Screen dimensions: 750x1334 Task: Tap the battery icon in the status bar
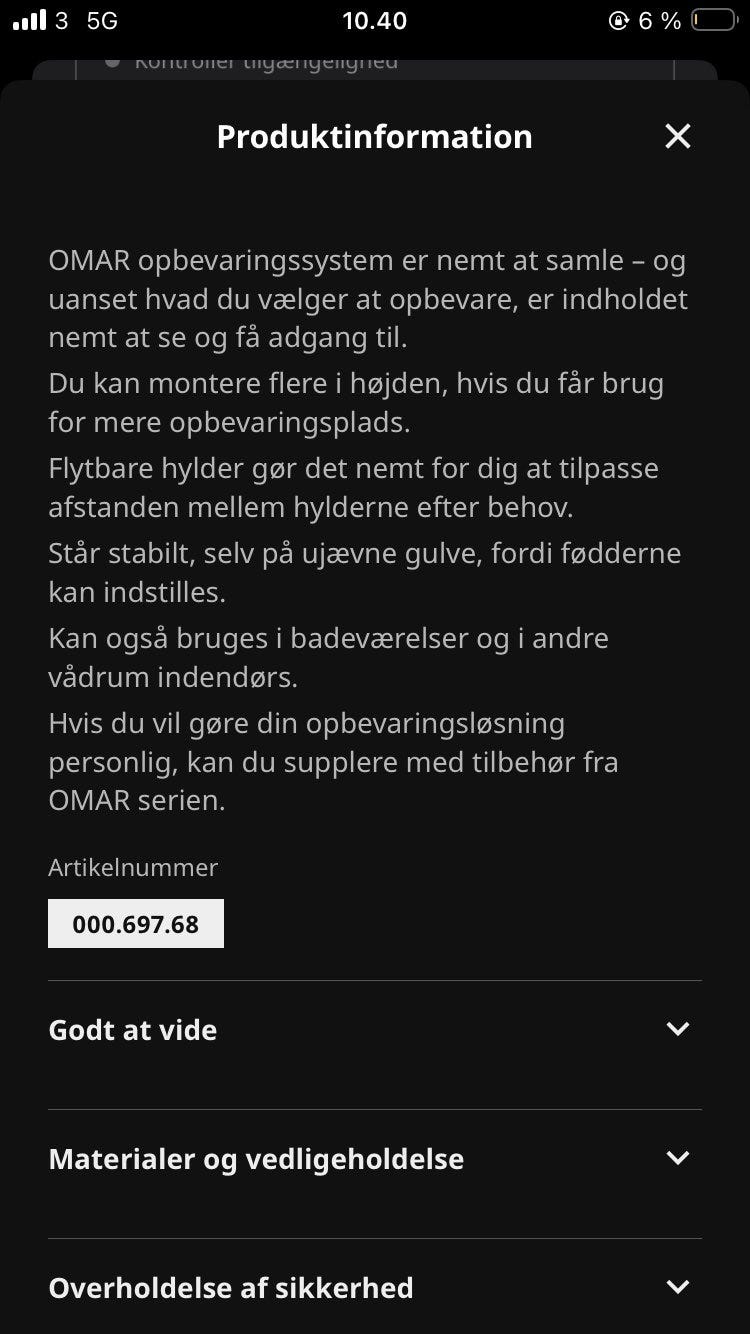tap(712, 18)
